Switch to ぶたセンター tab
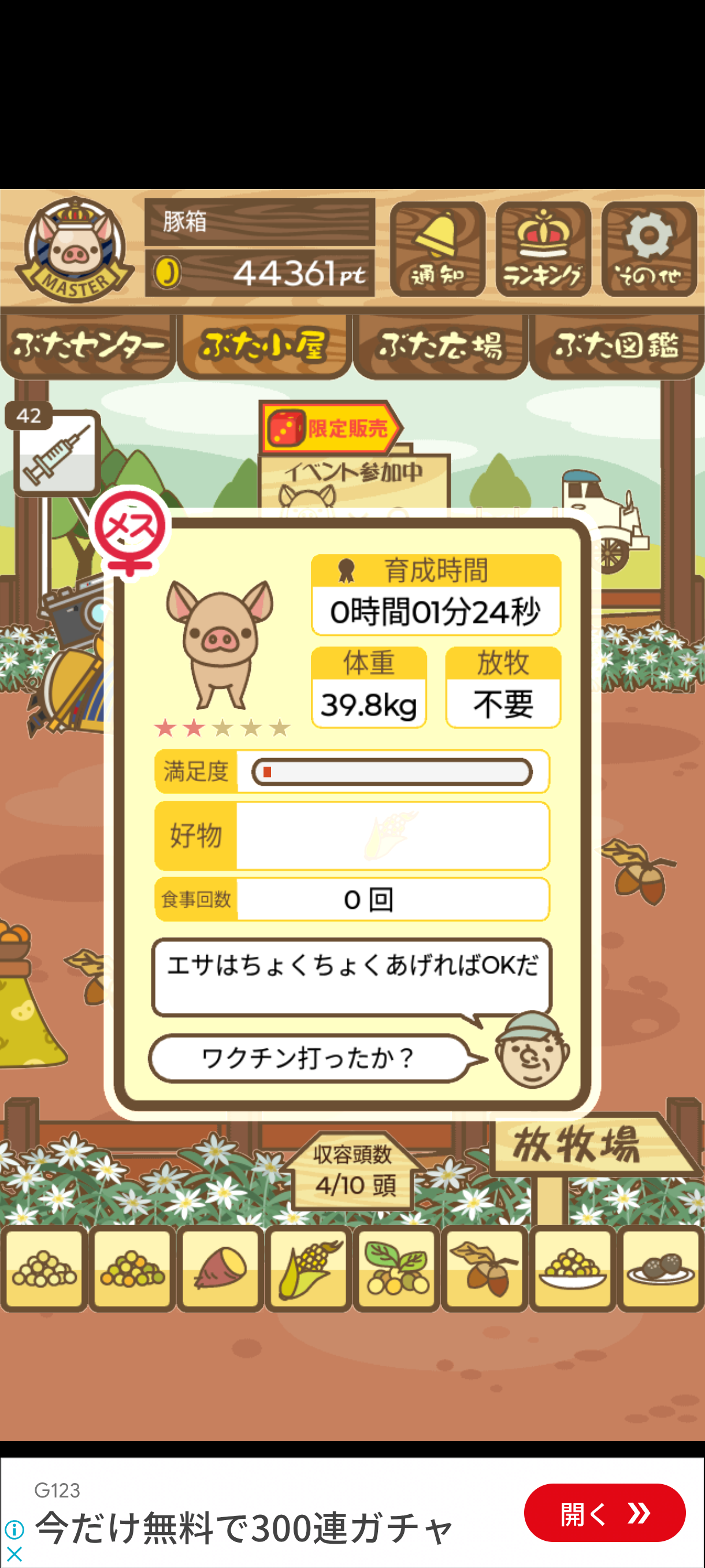 [x=88, y=346]
